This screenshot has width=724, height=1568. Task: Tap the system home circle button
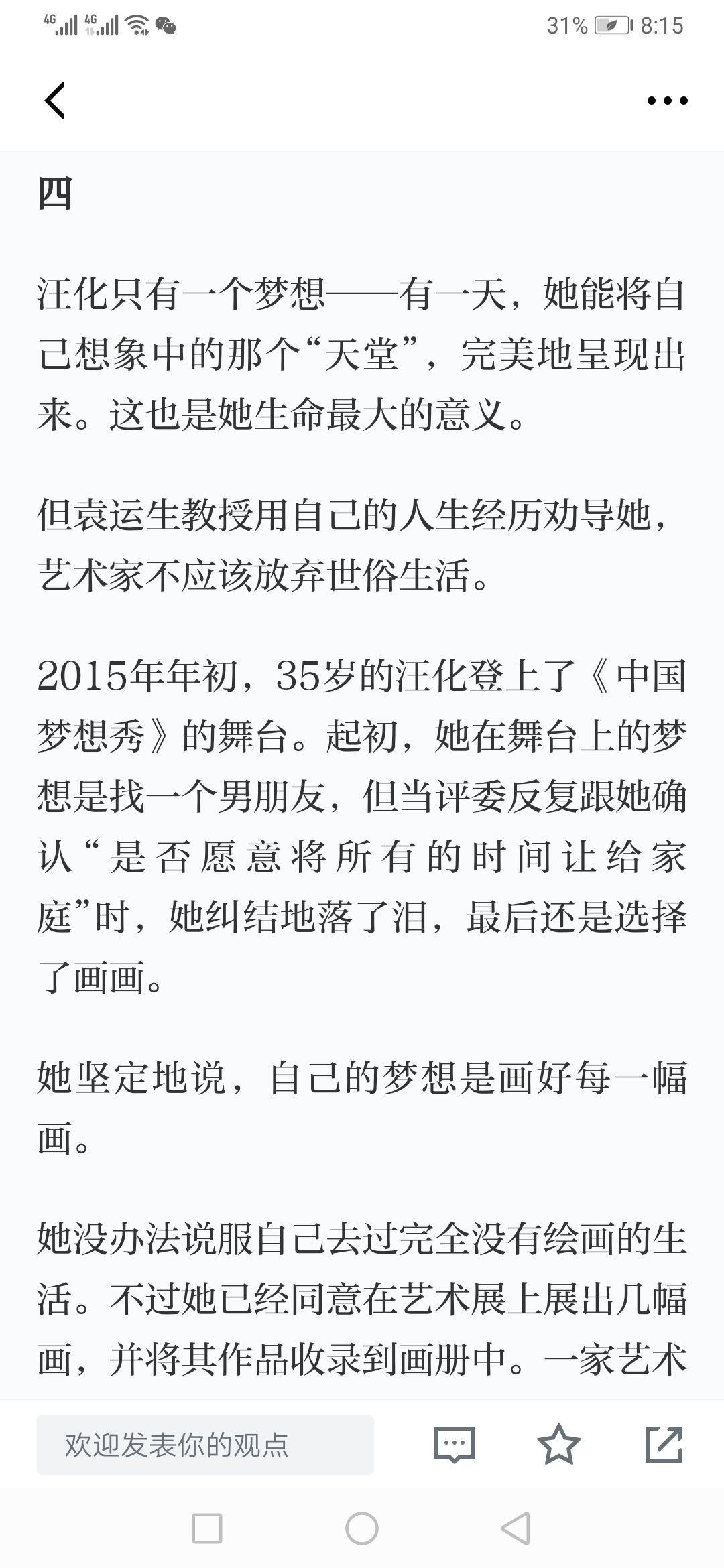tap(362, 1528)
